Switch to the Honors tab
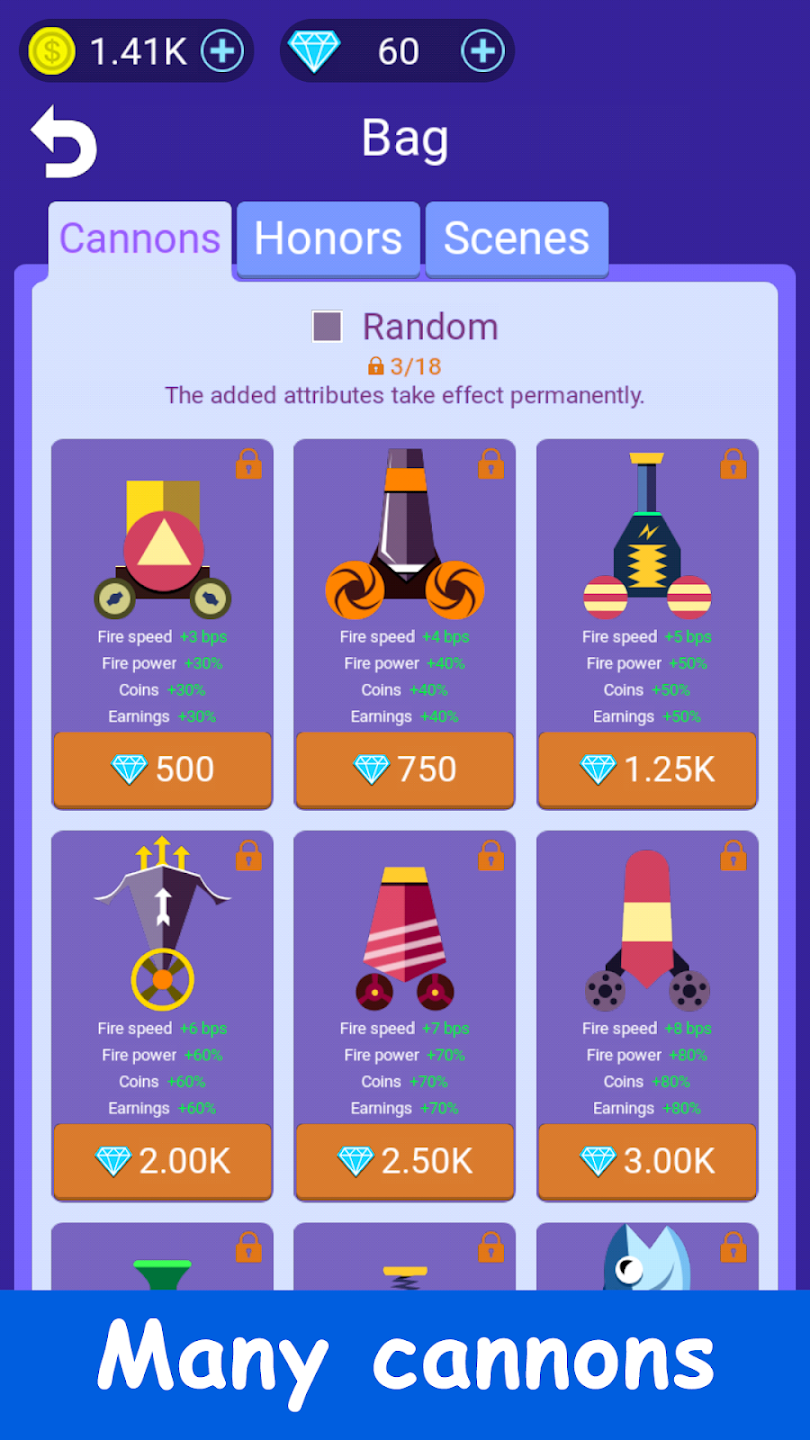The image size is (810, 1440). click(x=328, y=239)
